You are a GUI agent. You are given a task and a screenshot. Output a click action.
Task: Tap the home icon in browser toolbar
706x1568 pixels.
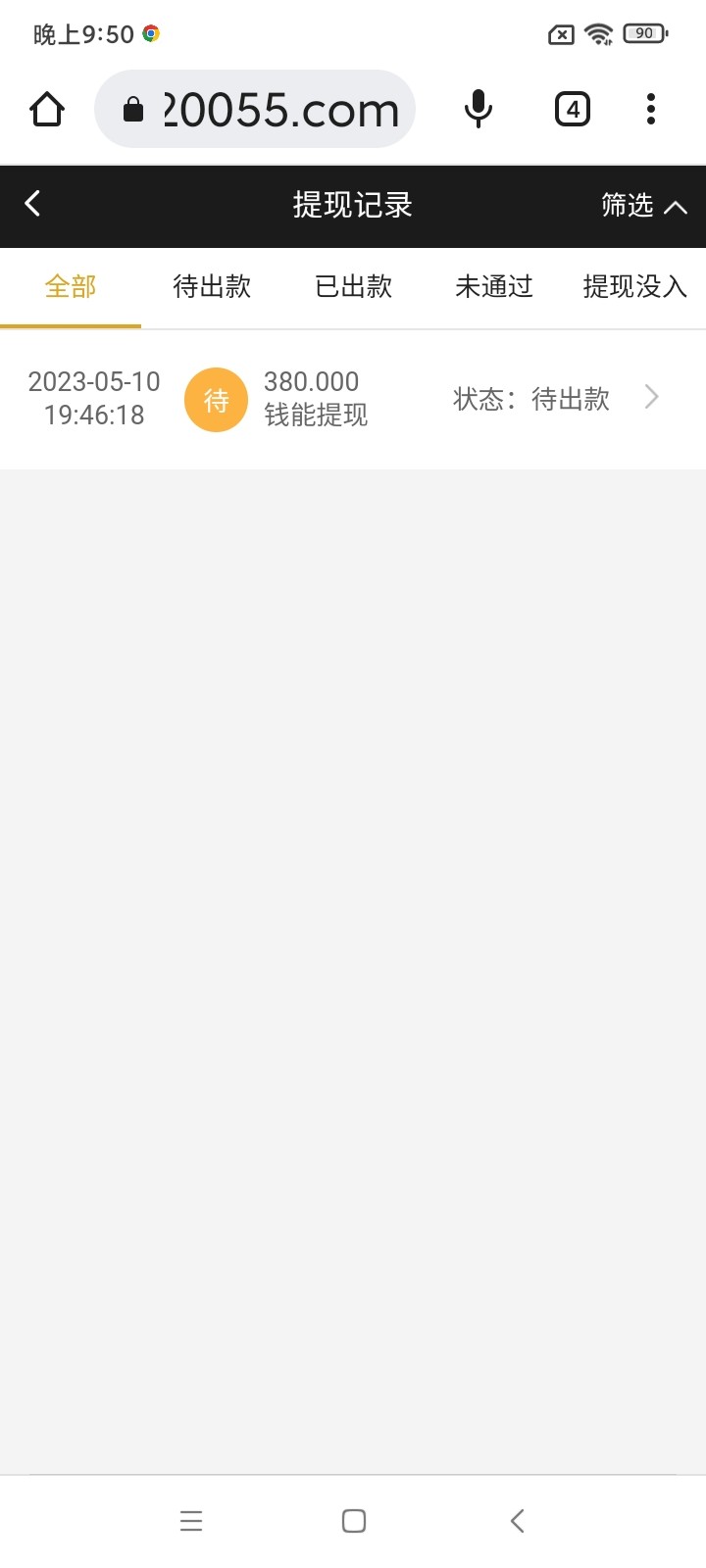click(46, 109)
